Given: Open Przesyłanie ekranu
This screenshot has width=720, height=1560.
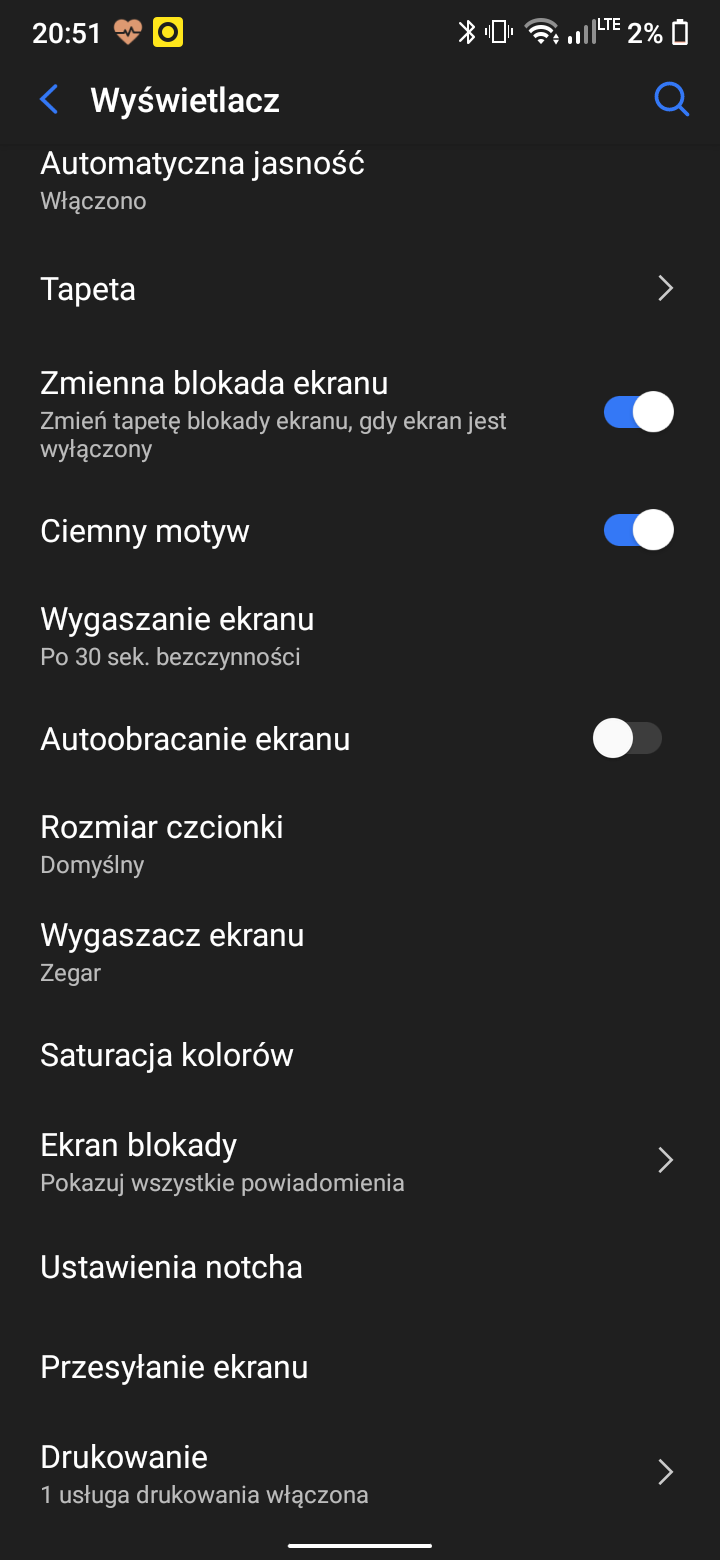Looking at the screenshot, I should tap(360, 1367).
